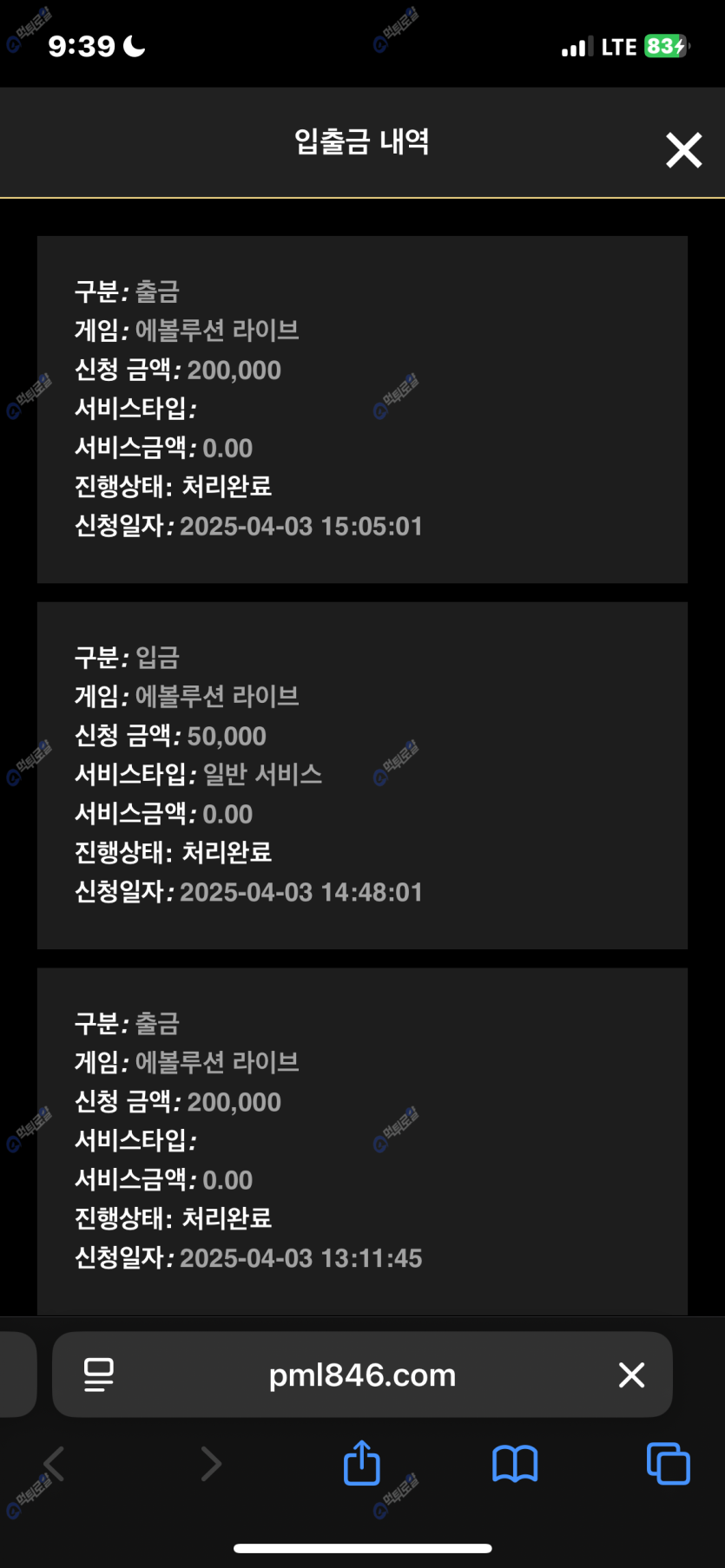Image resolution: width=725 pixels, height=1568 pixels.
Task: Stop loading with the address bar X
Action: (631, 1375)
